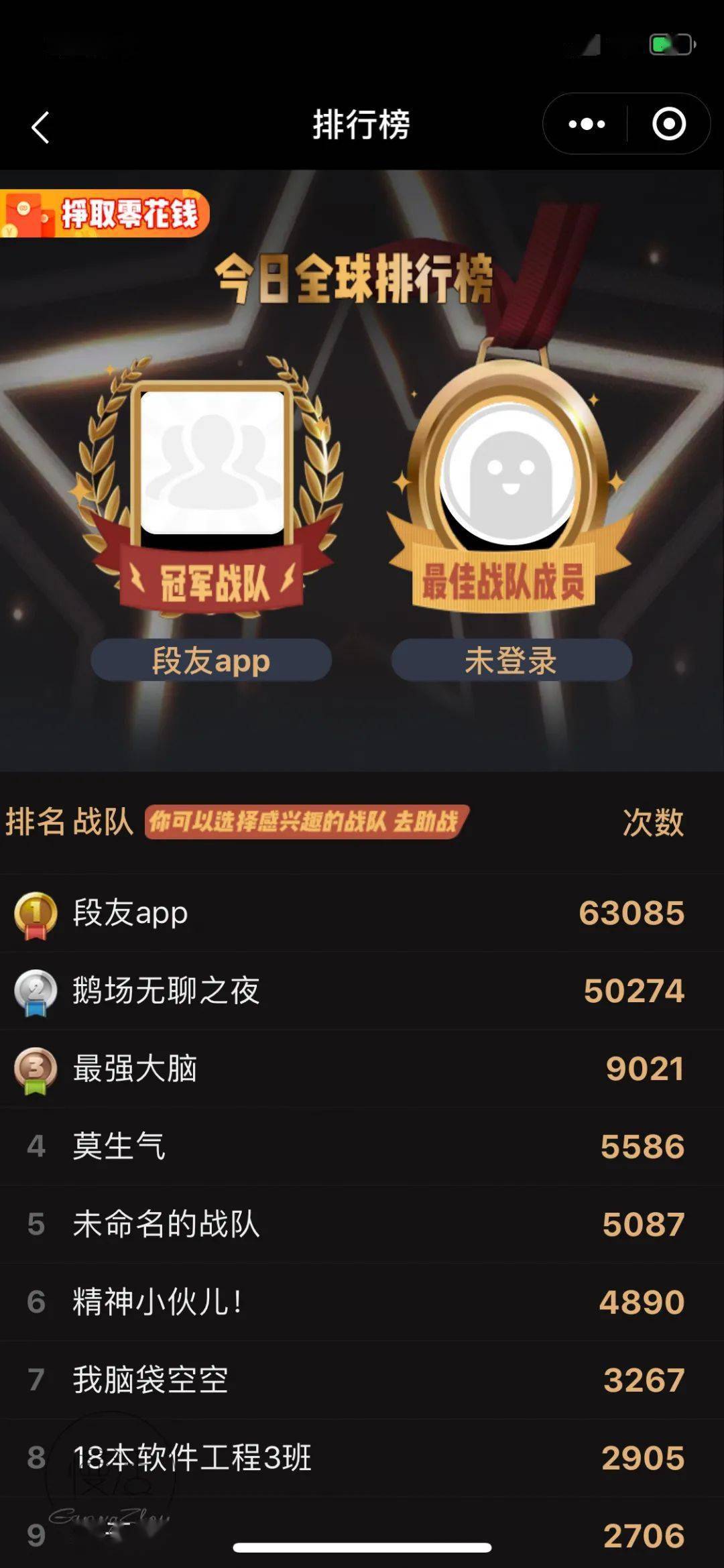
Task: Open the team 未命名的战队
Action: pyautogui.click(x=362, y=1224)
